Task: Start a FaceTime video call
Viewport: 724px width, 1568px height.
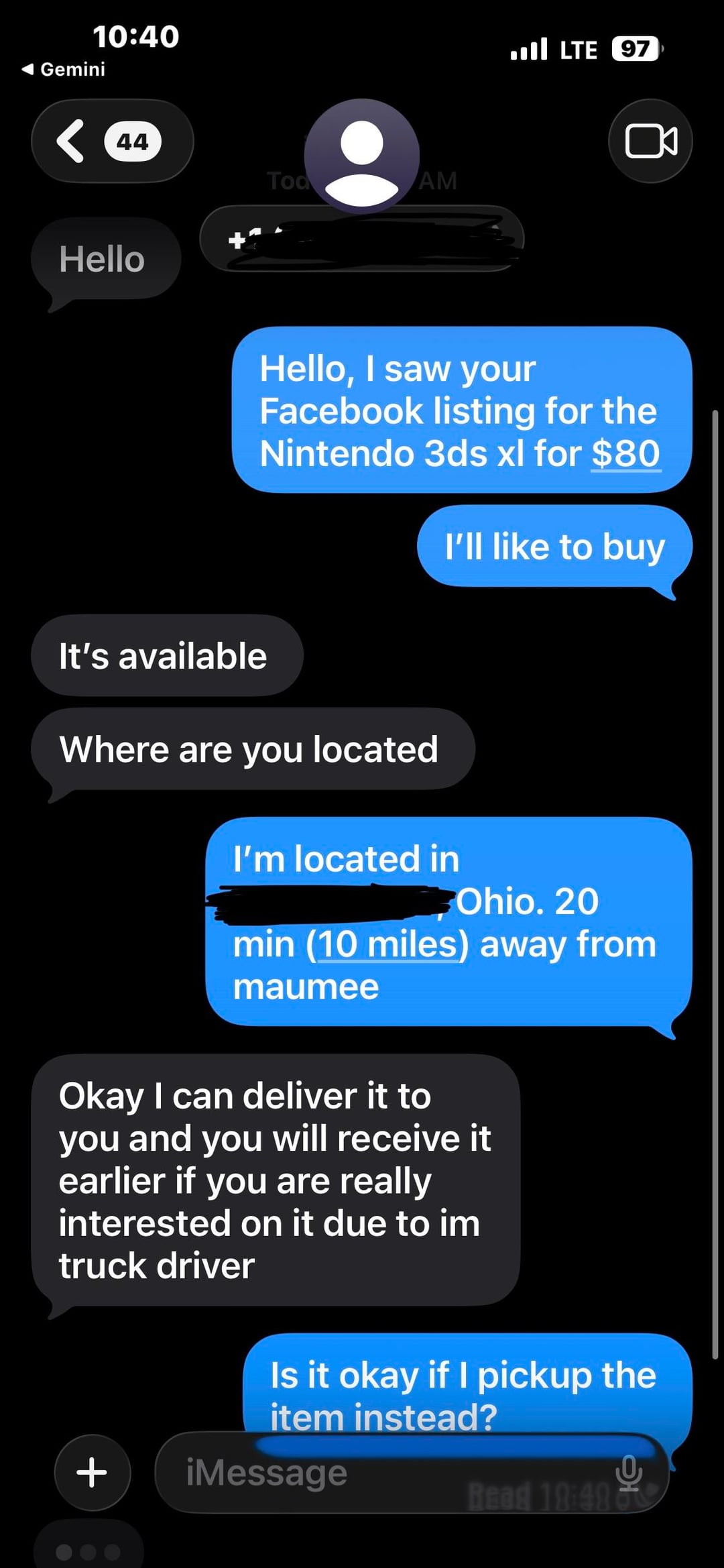Action: click(650, 141)
